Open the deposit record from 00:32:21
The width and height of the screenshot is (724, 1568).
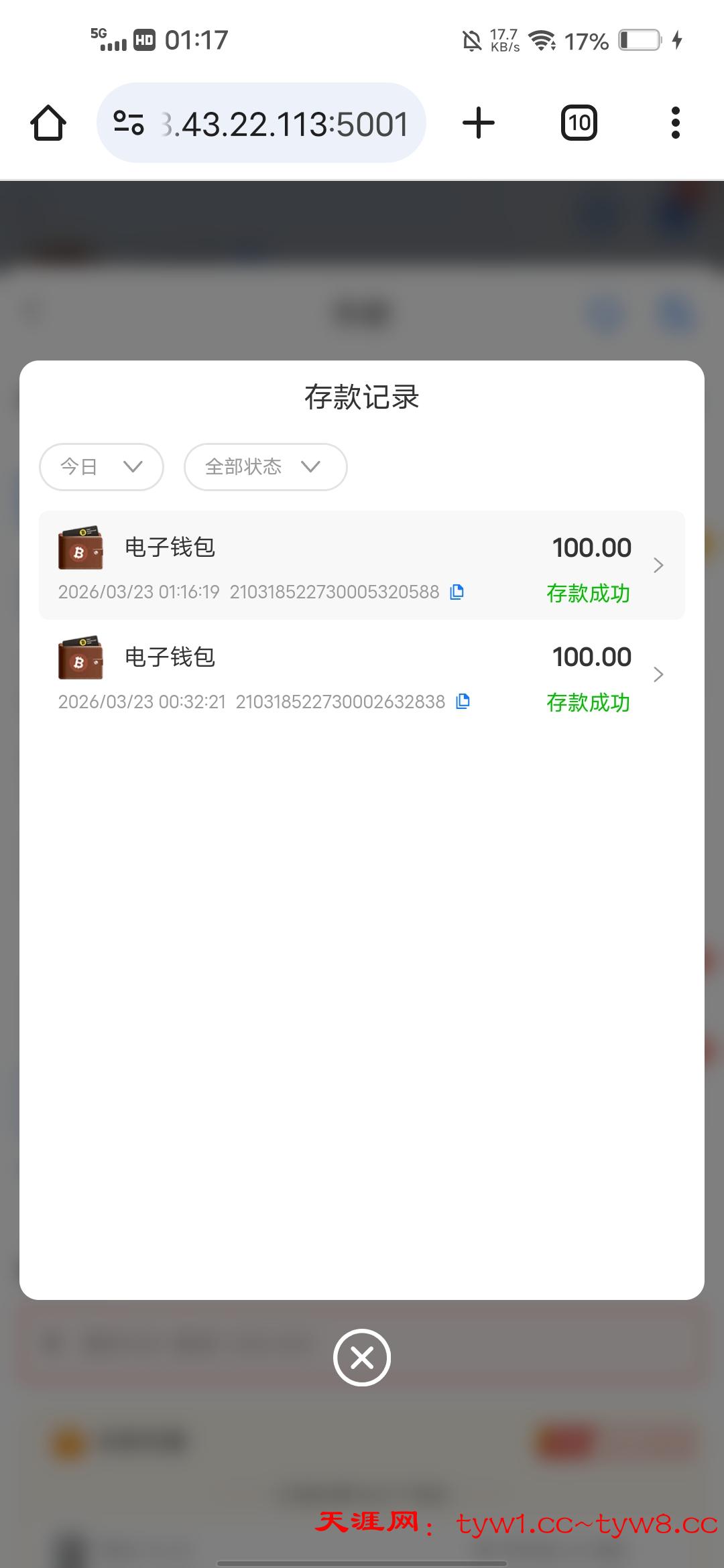click(x=362, y=675)
